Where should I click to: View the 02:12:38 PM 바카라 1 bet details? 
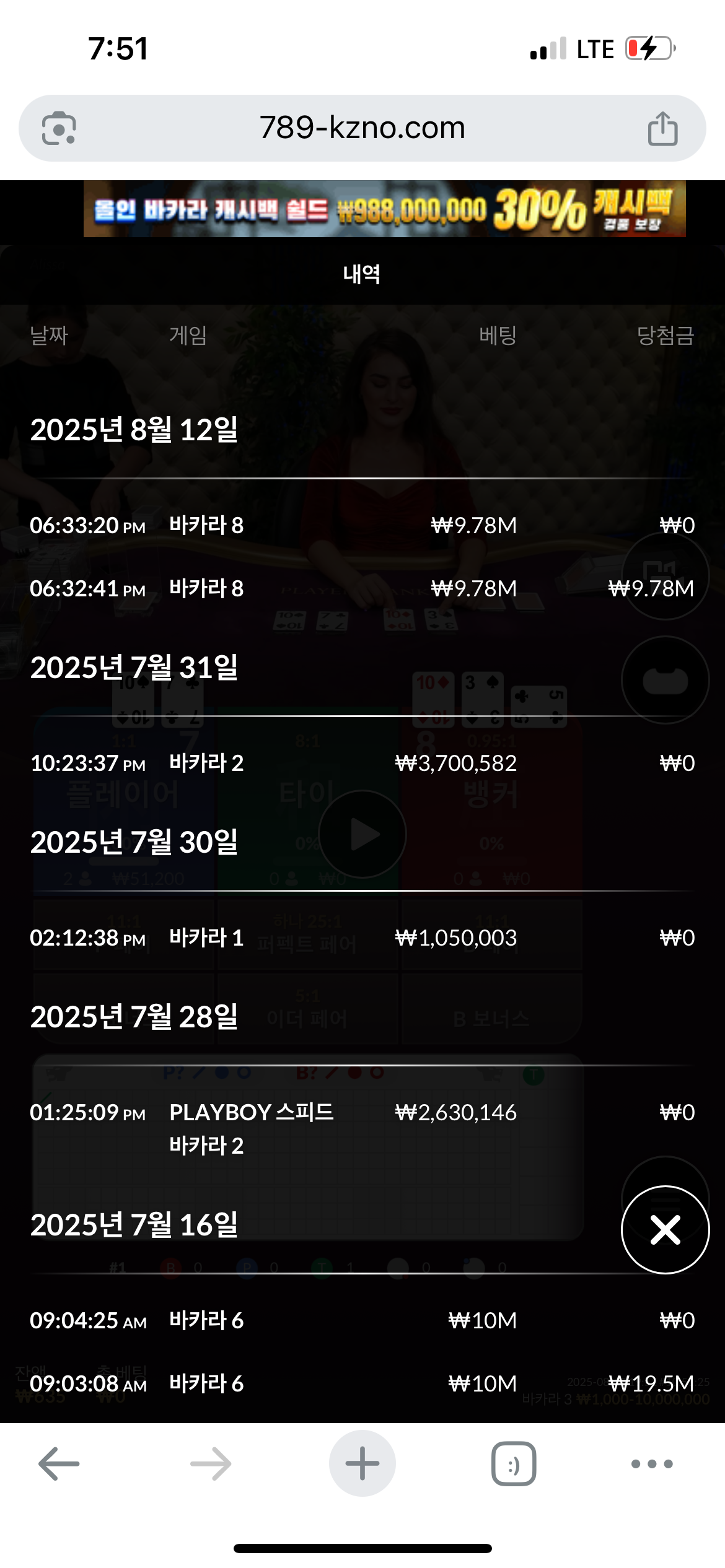point(362,938)
